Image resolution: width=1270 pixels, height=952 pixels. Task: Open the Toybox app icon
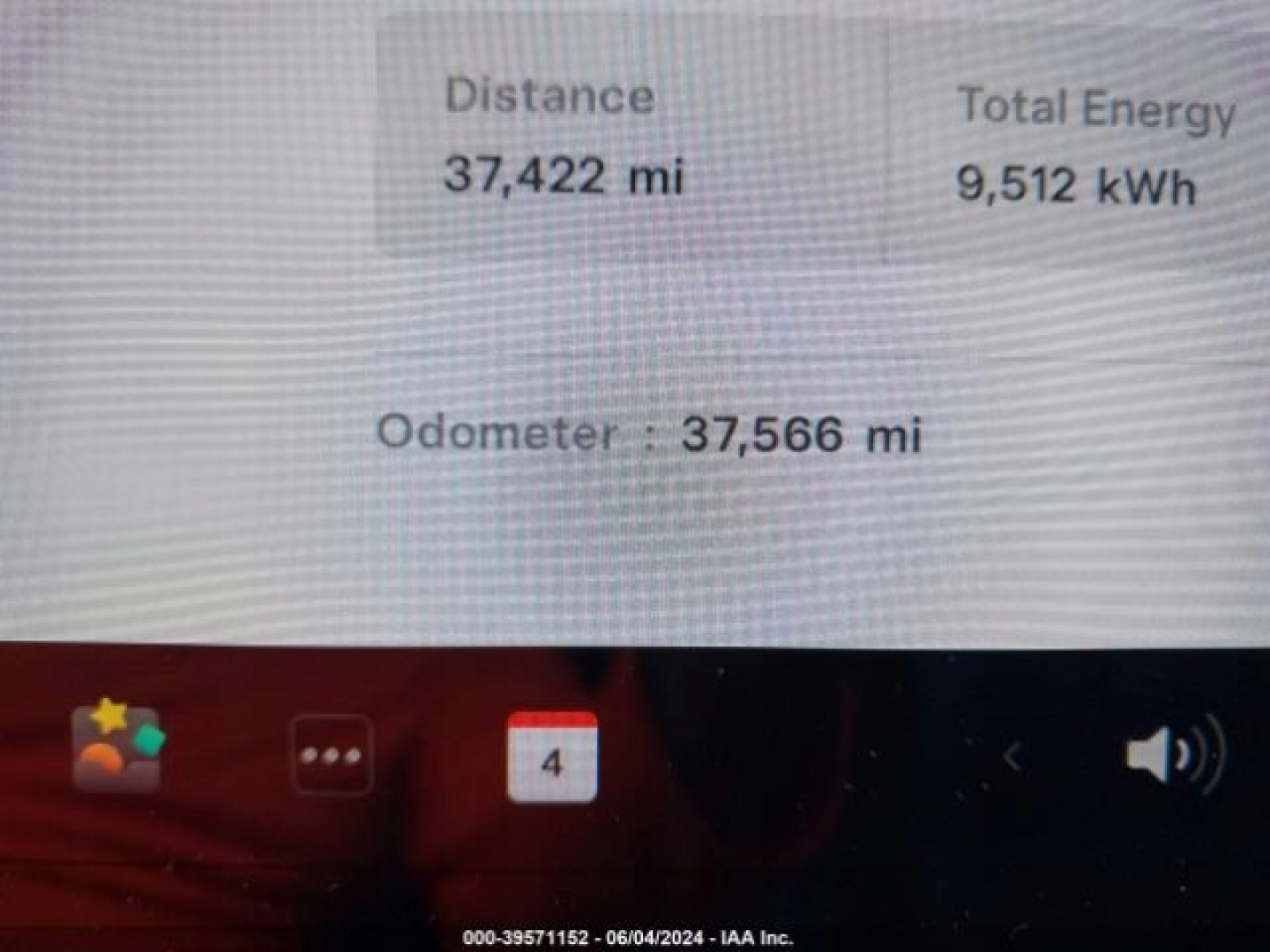point(117,747)
